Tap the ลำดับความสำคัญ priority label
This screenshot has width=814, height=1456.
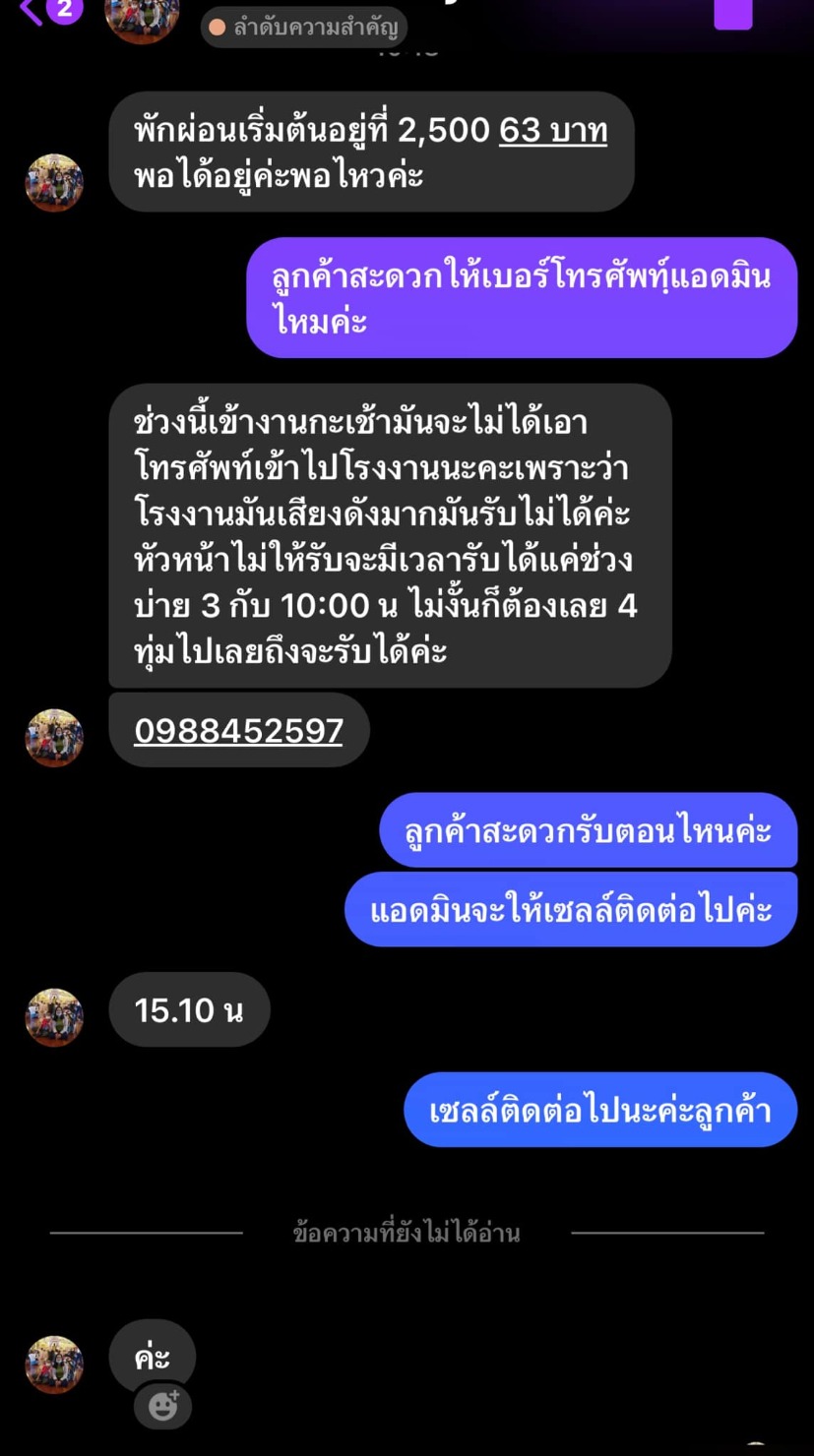(304, 28)
